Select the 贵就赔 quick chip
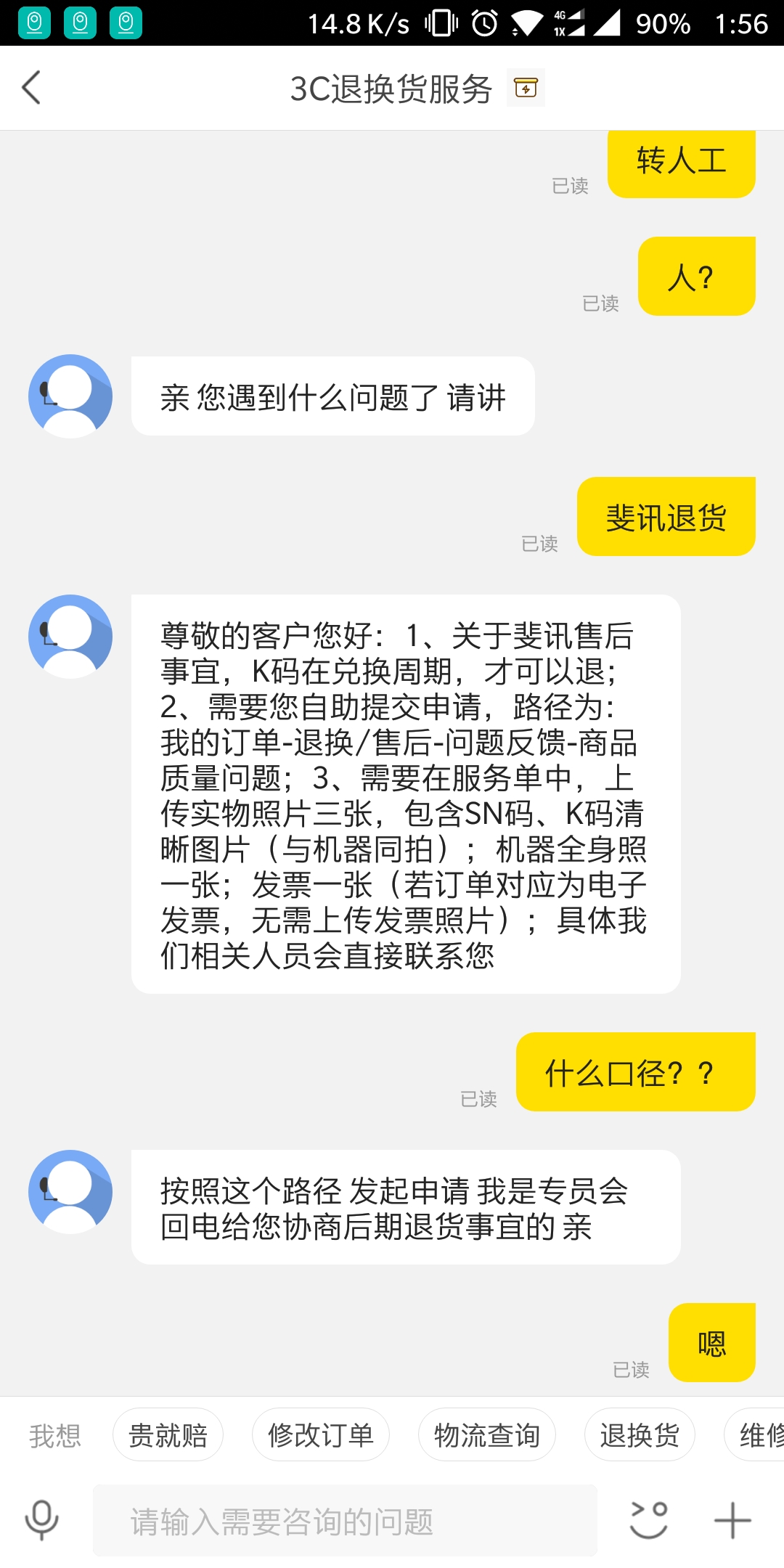The width and height of the screenshot is (784, 1568). tap(168, 1435)
